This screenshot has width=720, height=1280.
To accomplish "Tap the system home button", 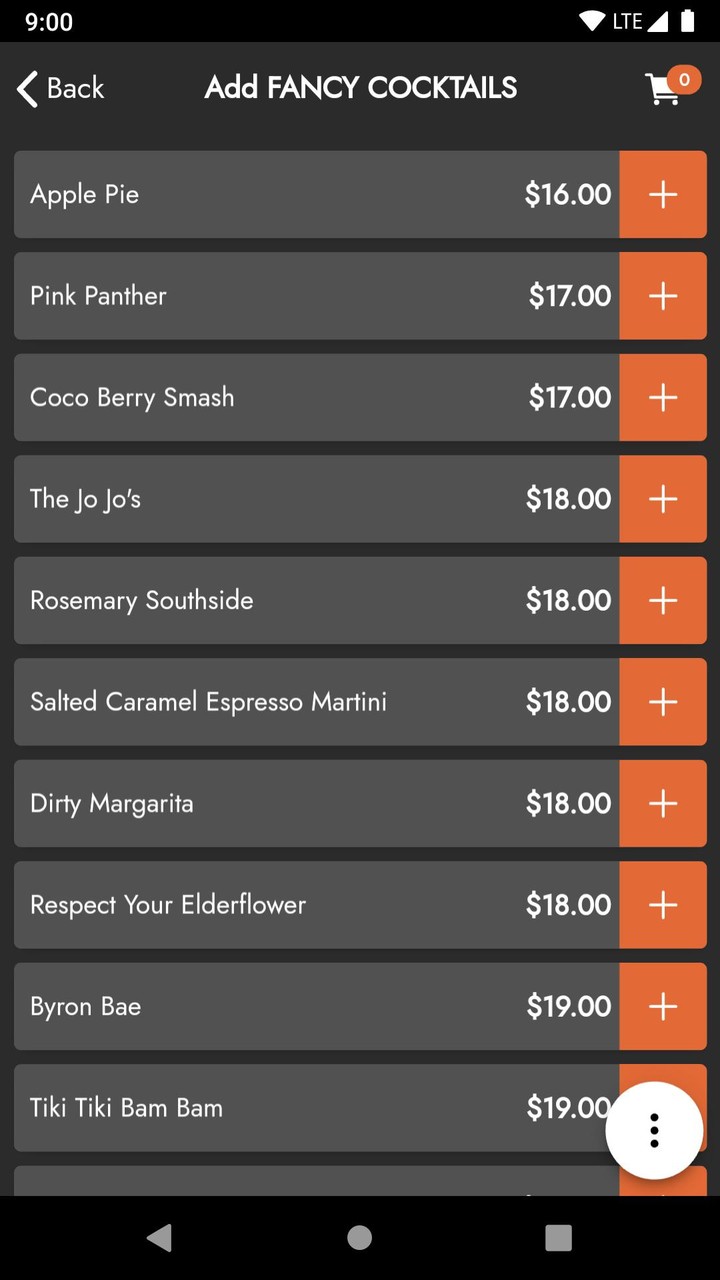I will coord(360,1238).
